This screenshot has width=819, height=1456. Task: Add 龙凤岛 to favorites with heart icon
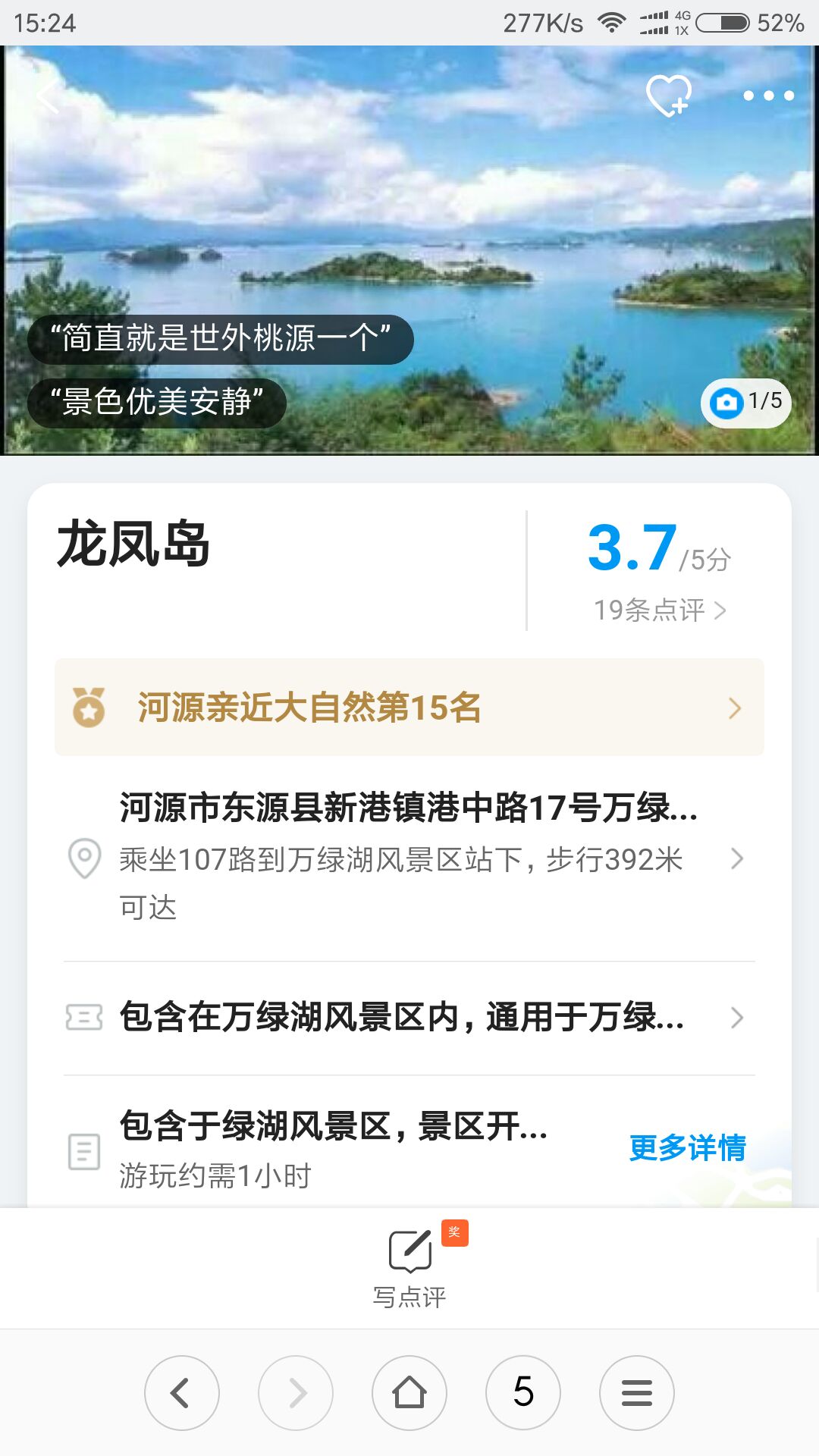point(668,96)
